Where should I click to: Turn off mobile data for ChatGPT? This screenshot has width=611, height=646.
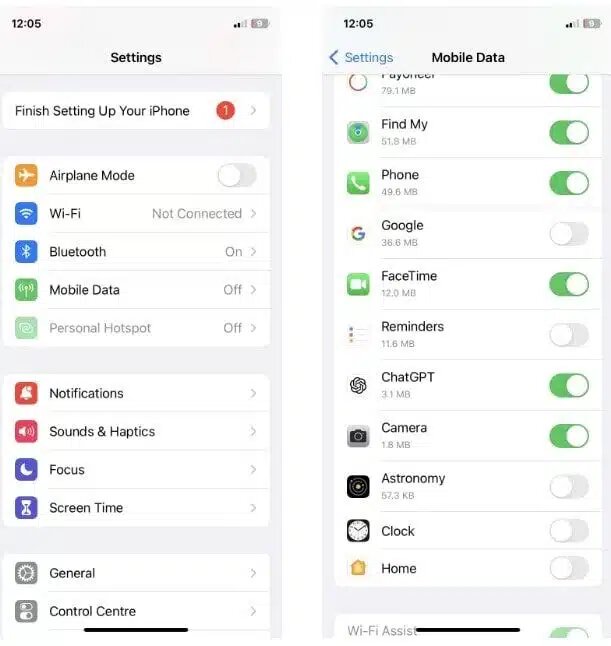pyautogui.click(x=568, y=385)
